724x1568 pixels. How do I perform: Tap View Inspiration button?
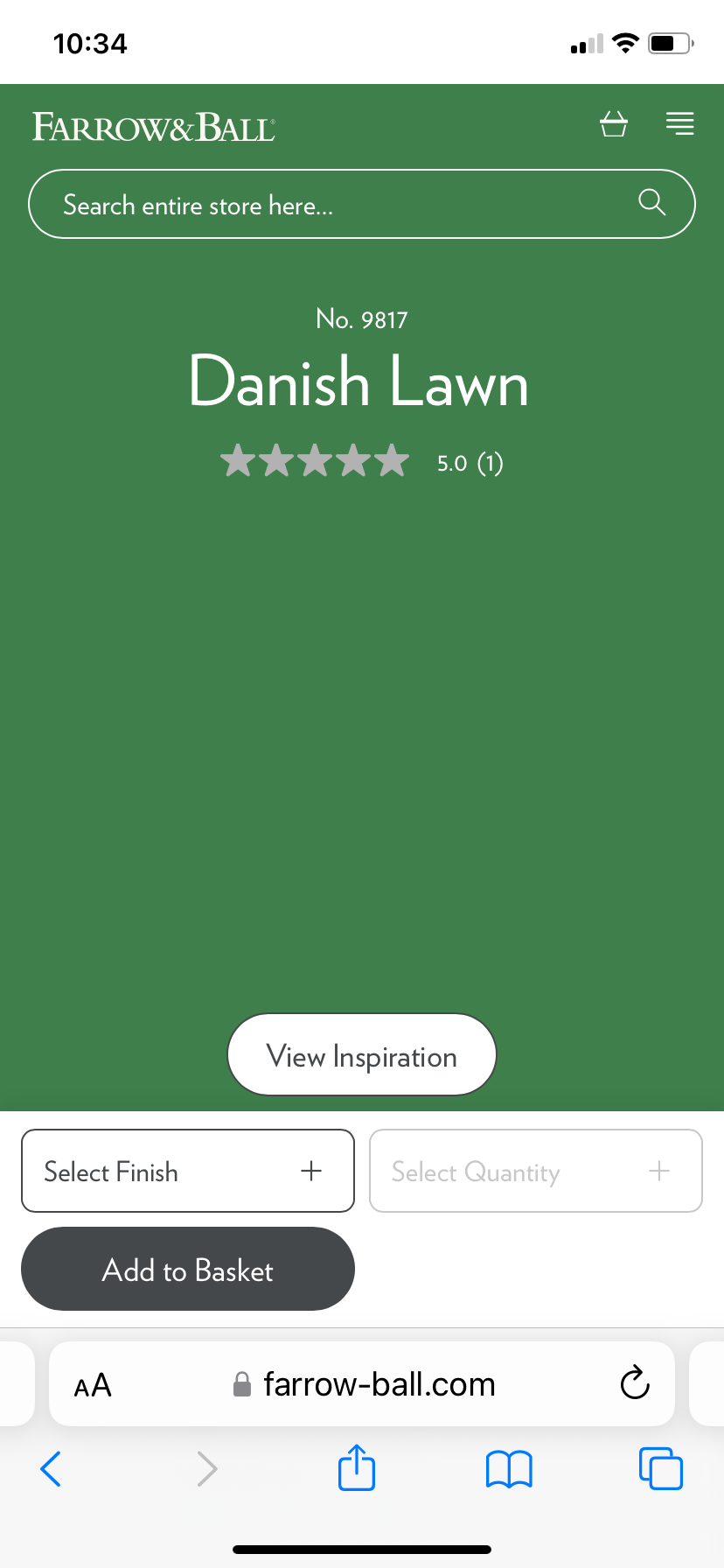point(362,1055)
